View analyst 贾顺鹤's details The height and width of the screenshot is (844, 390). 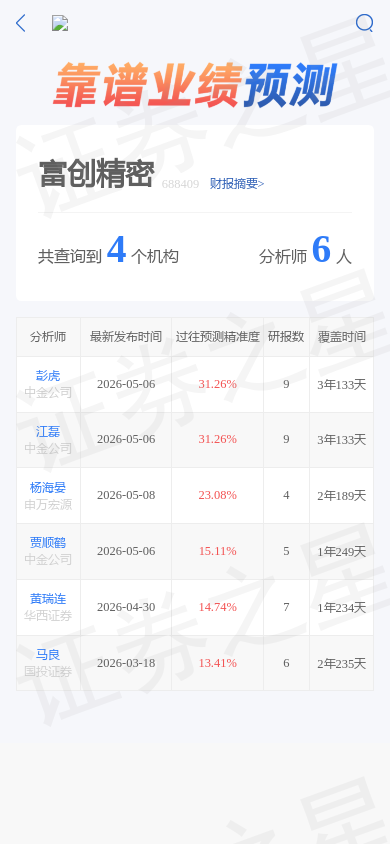48,543
